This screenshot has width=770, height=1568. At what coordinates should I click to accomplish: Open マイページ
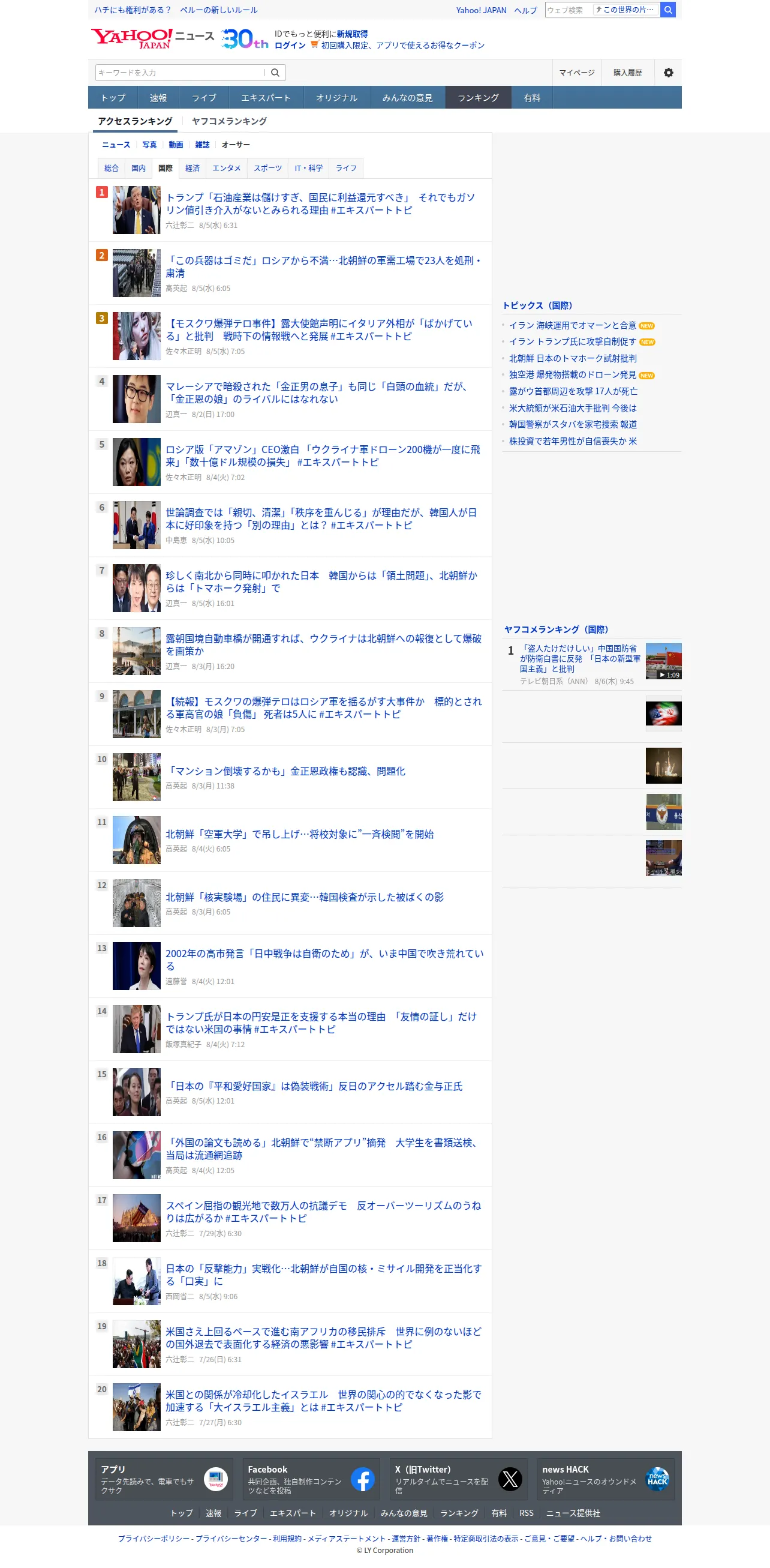point(576,73)
